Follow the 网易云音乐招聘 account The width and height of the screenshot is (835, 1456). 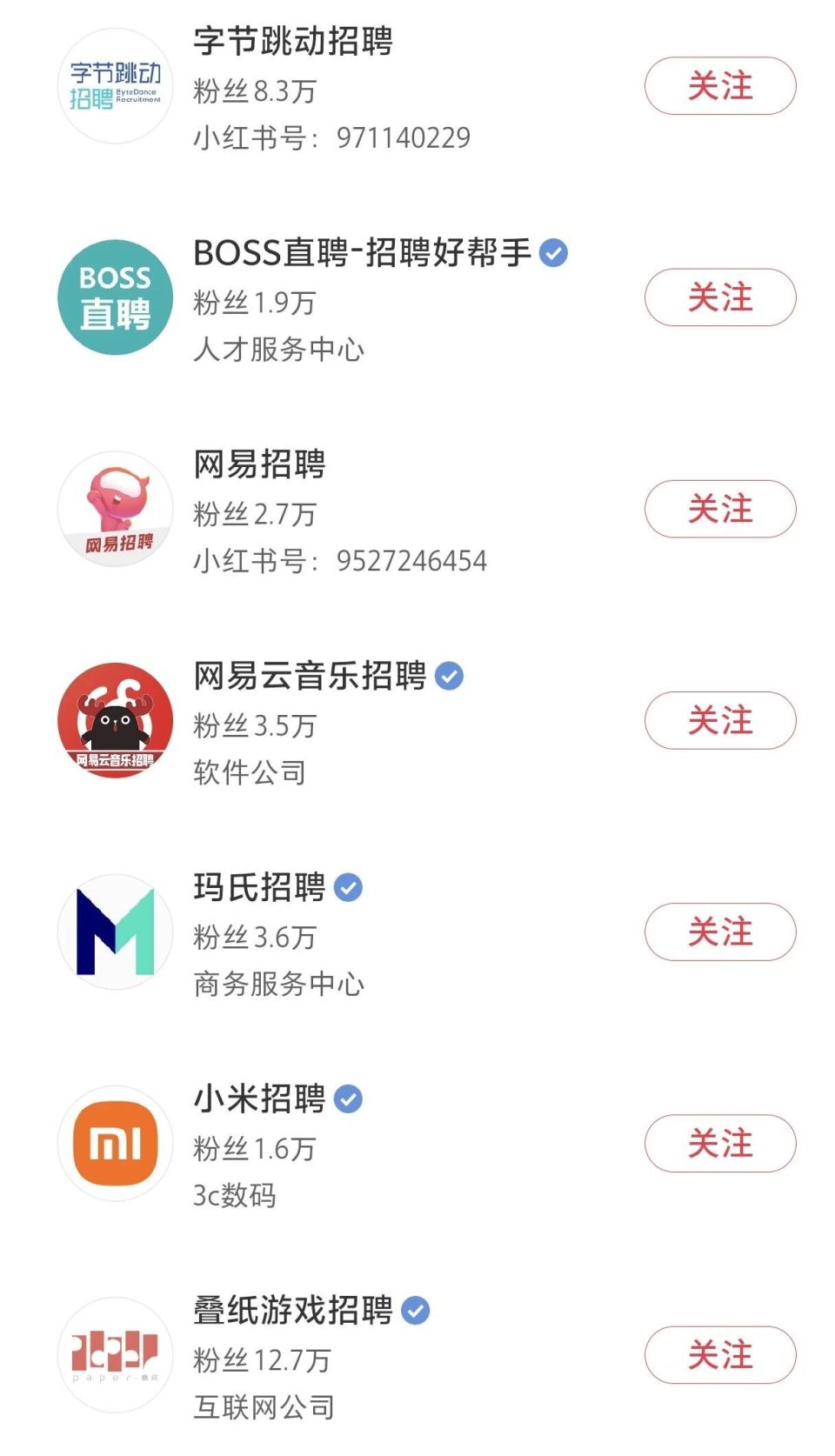[719, 719]
